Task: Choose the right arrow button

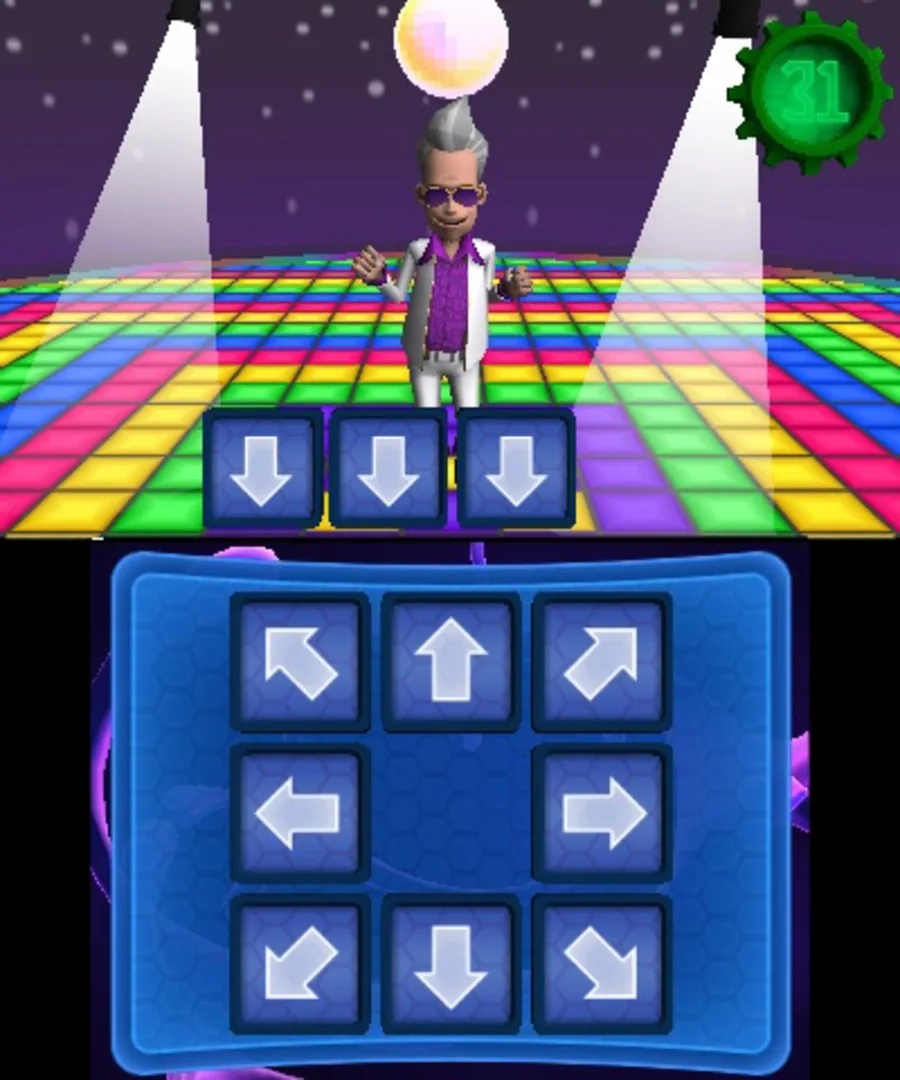Action: [601, 813]
